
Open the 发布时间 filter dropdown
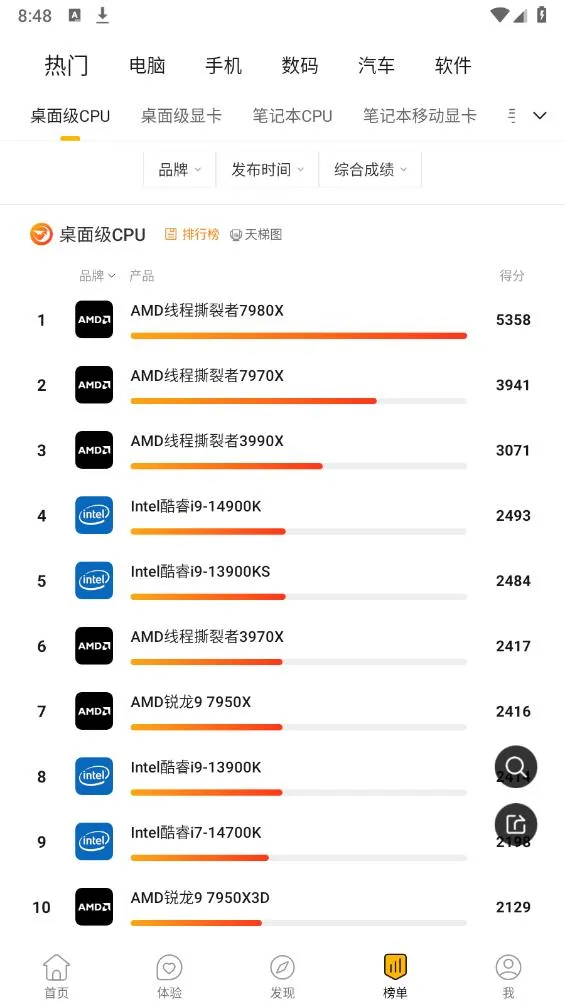point(267,170)
